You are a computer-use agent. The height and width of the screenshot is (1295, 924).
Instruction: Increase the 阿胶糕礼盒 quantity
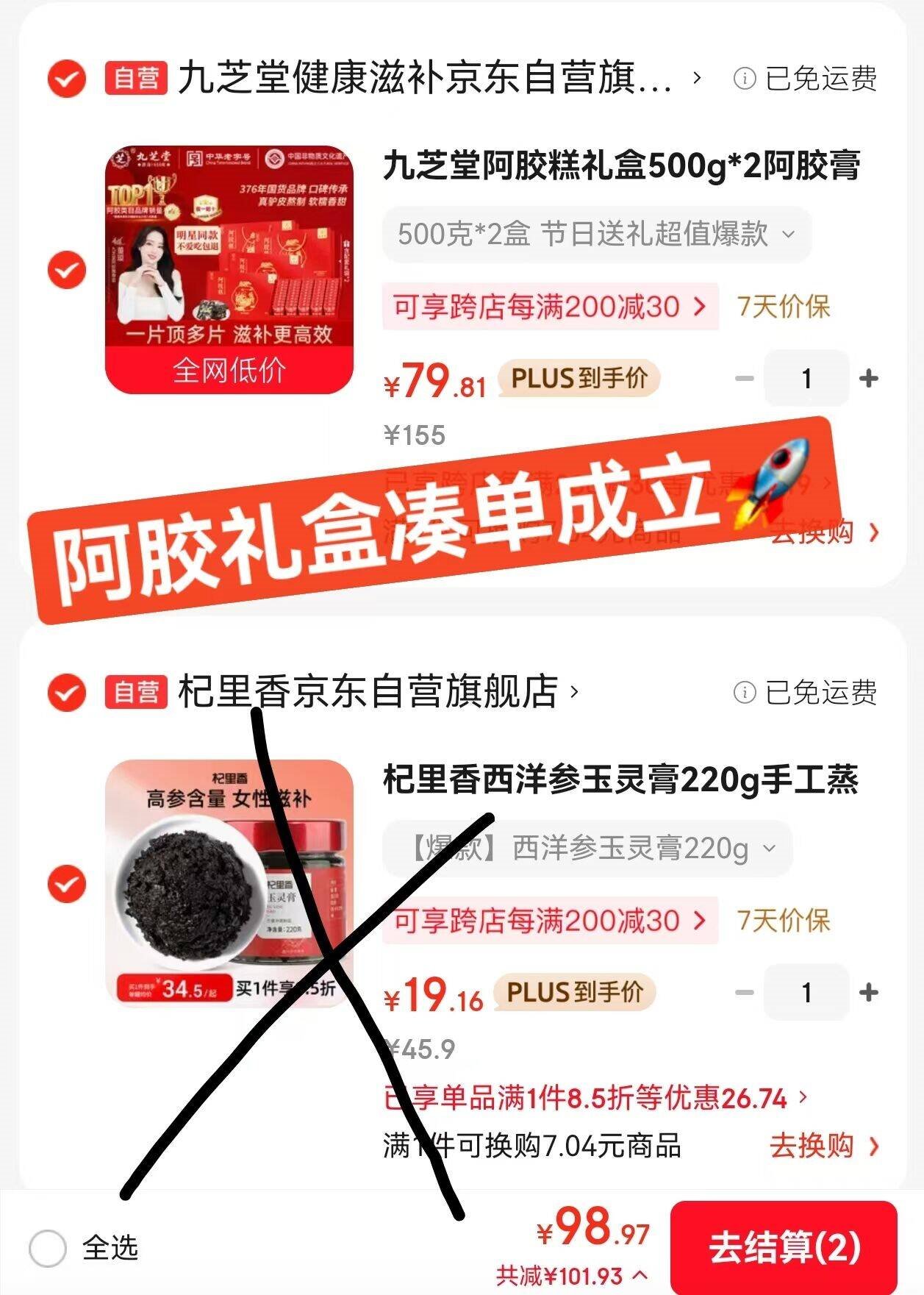click(x=869, y=379)
